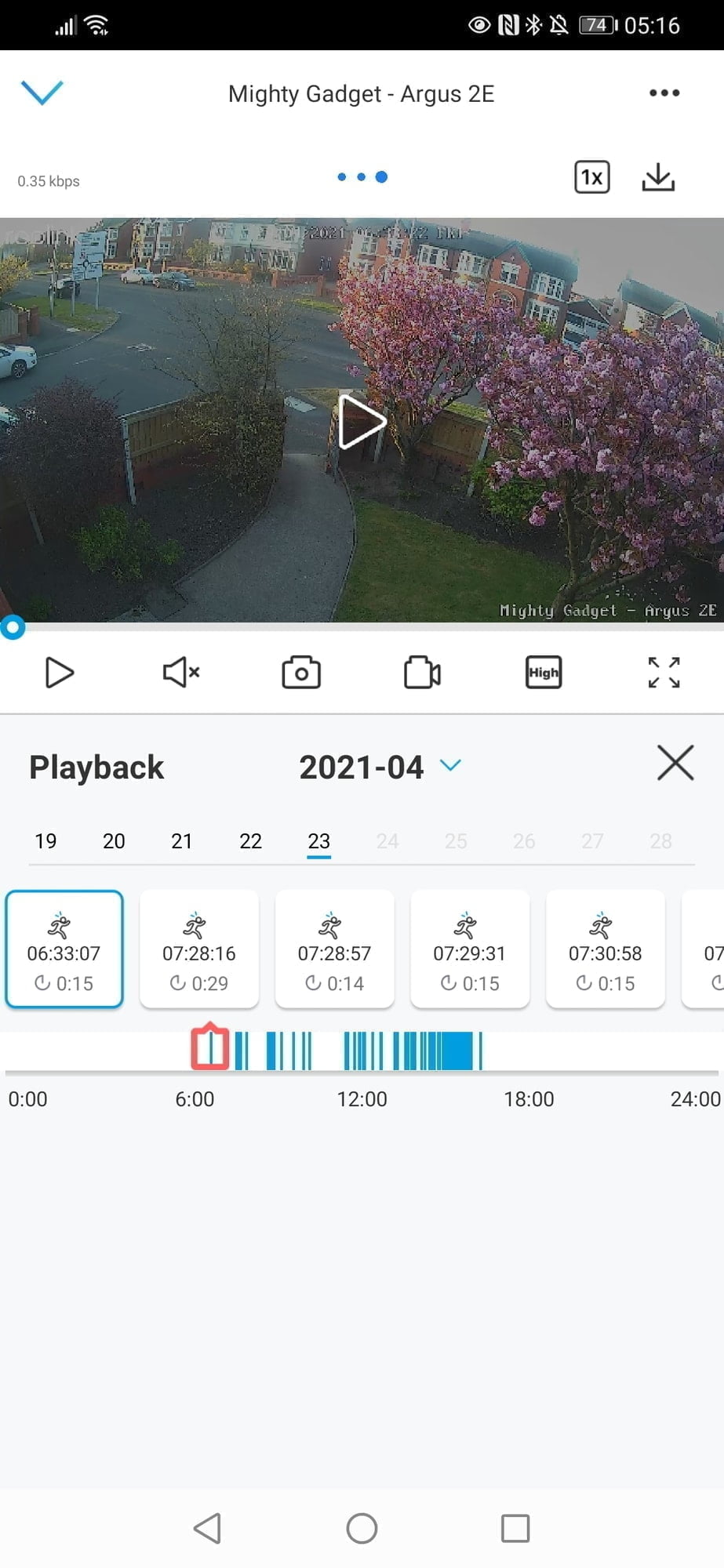Change the High video quality setting
The width and height of the screenshot is (724, 1568).
point(543,673)
